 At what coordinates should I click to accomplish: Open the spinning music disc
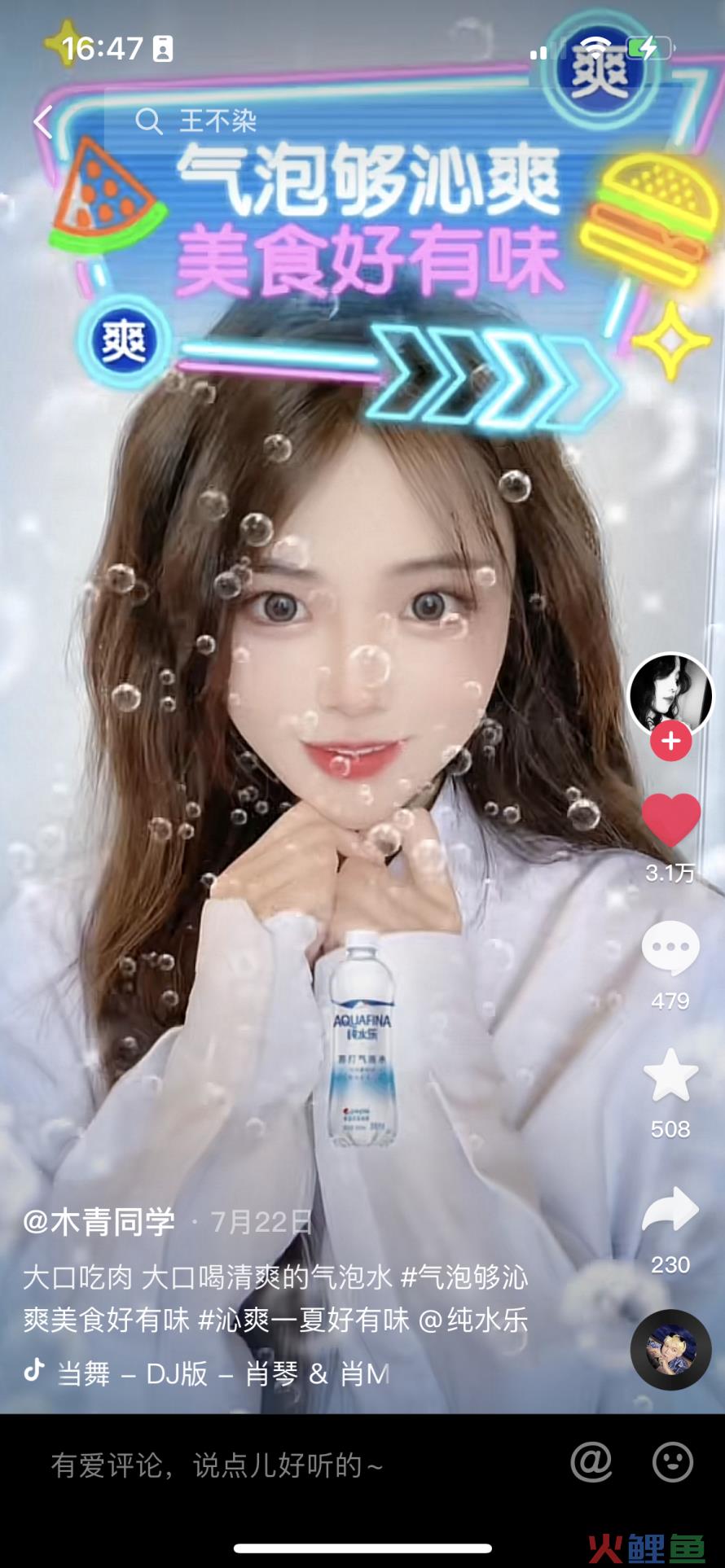pos(670,1350)
